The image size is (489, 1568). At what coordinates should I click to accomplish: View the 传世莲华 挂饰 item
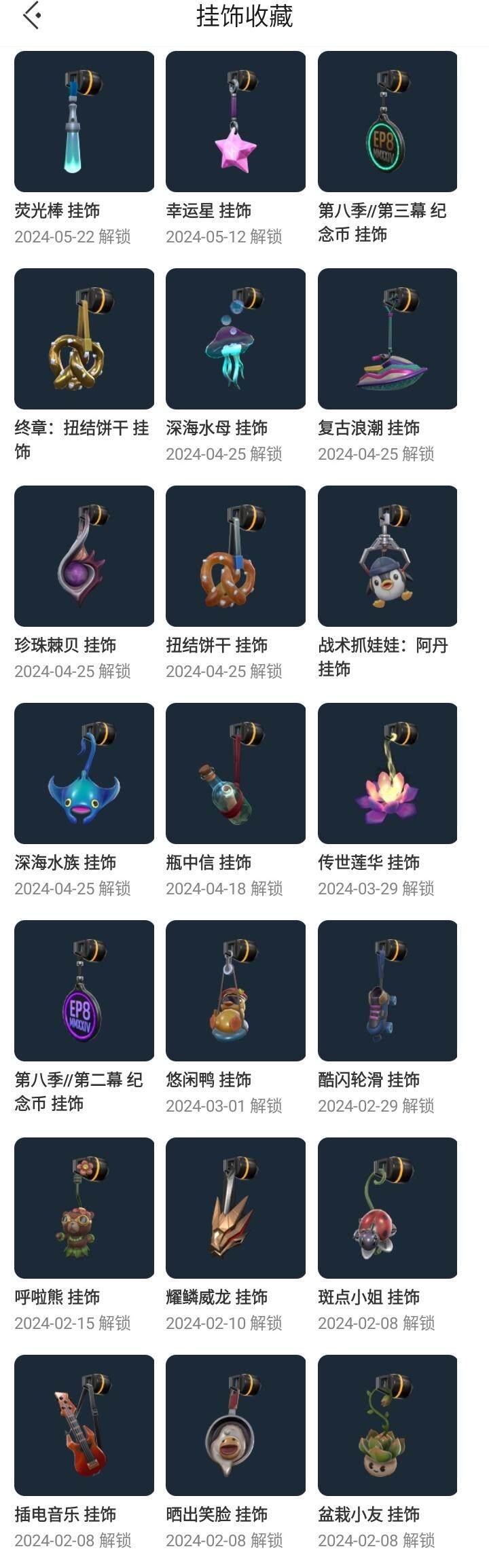tap(387, 773)
